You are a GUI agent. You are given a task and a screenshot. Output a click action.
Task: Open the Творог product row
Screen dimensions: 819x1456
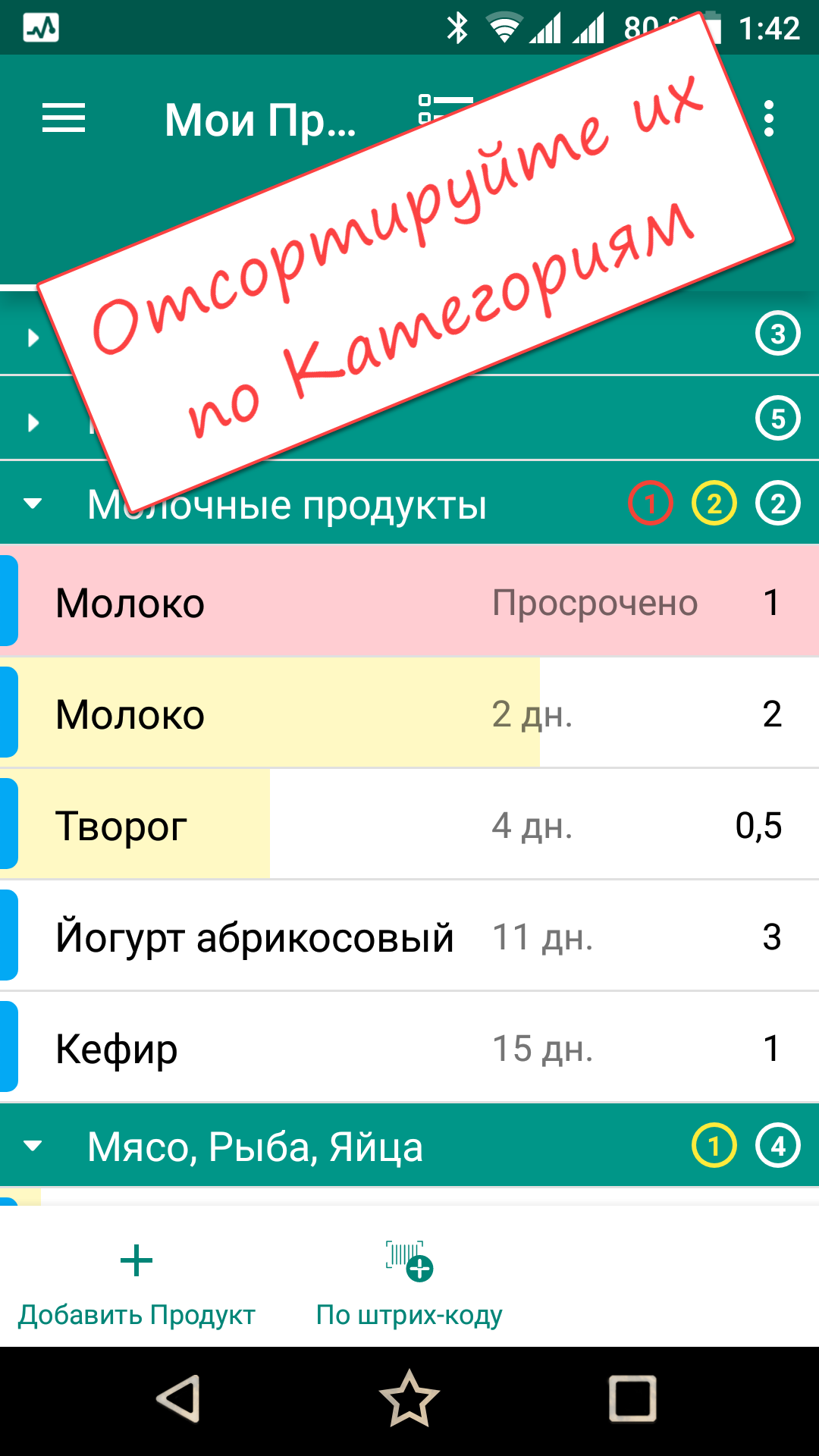pyautogui.click(x=409, y=825)
